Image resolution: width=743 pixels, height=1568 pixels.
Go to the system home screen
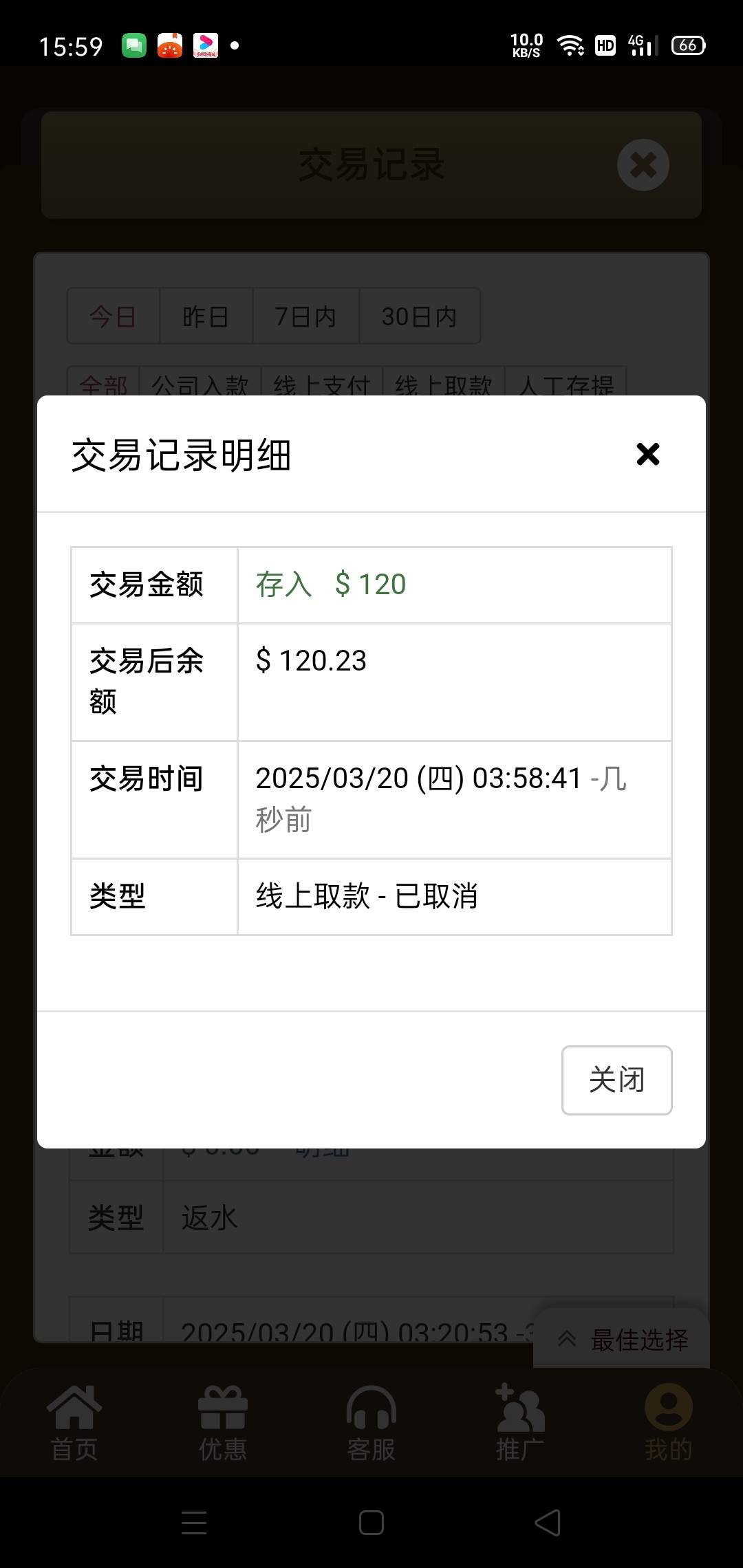coord(371,1523)
